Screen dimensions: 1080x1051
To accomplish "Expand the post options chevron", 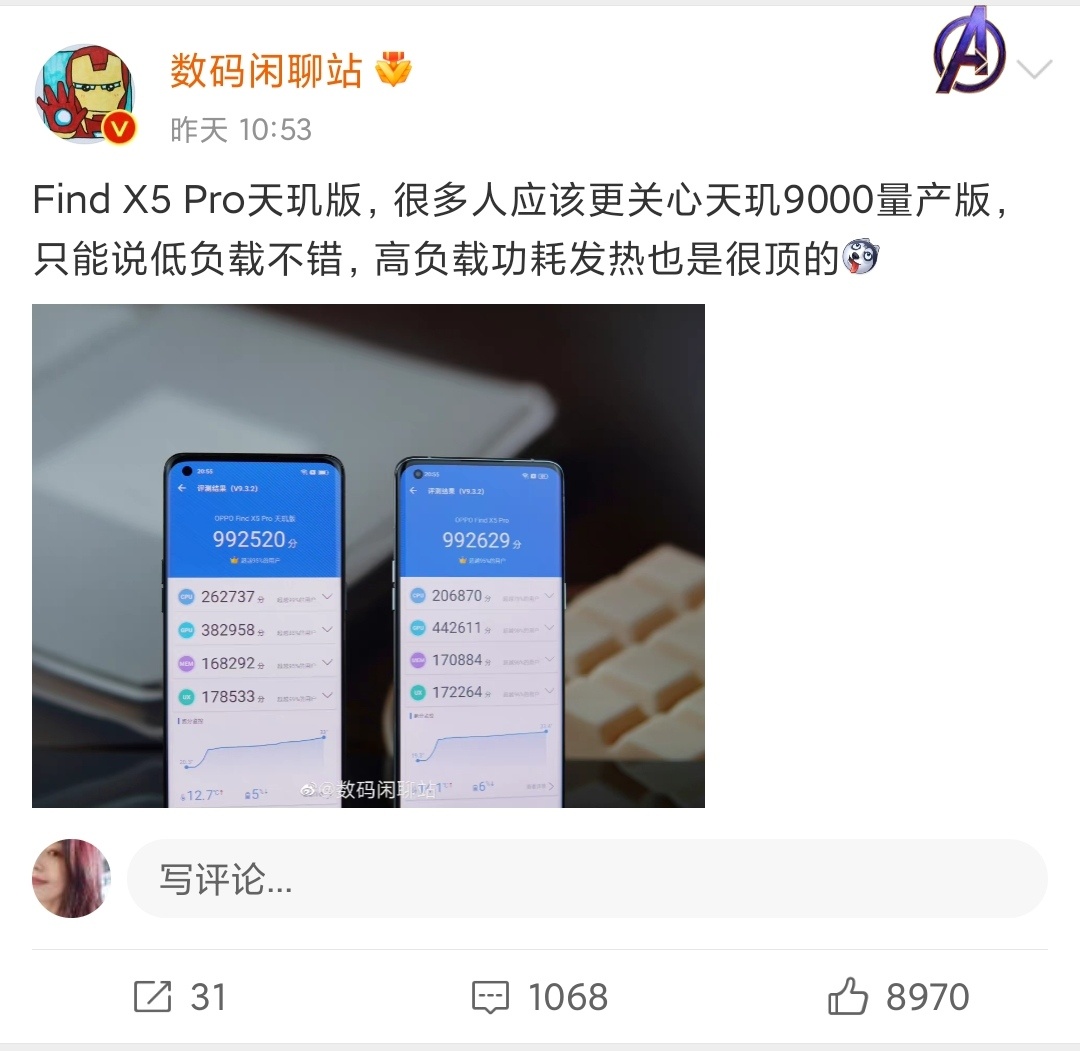I will pos(1034,70).
